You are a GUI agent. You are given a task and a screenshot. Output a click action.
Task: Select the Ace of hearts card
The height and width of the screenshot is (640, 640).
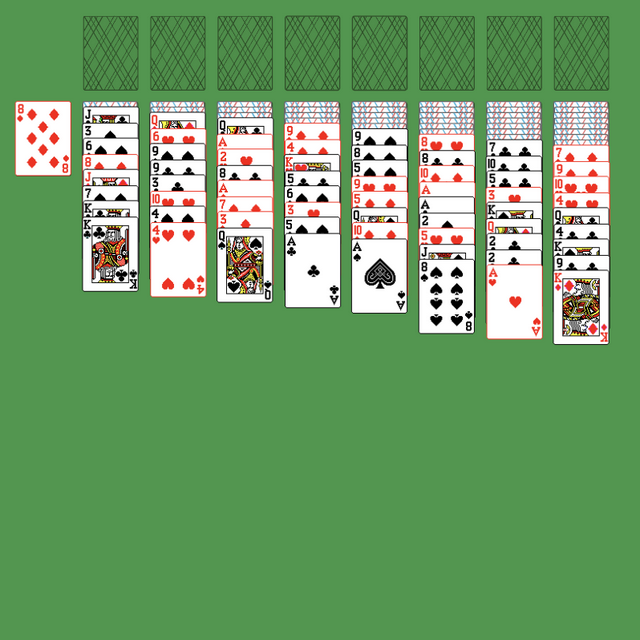(514, 301)
